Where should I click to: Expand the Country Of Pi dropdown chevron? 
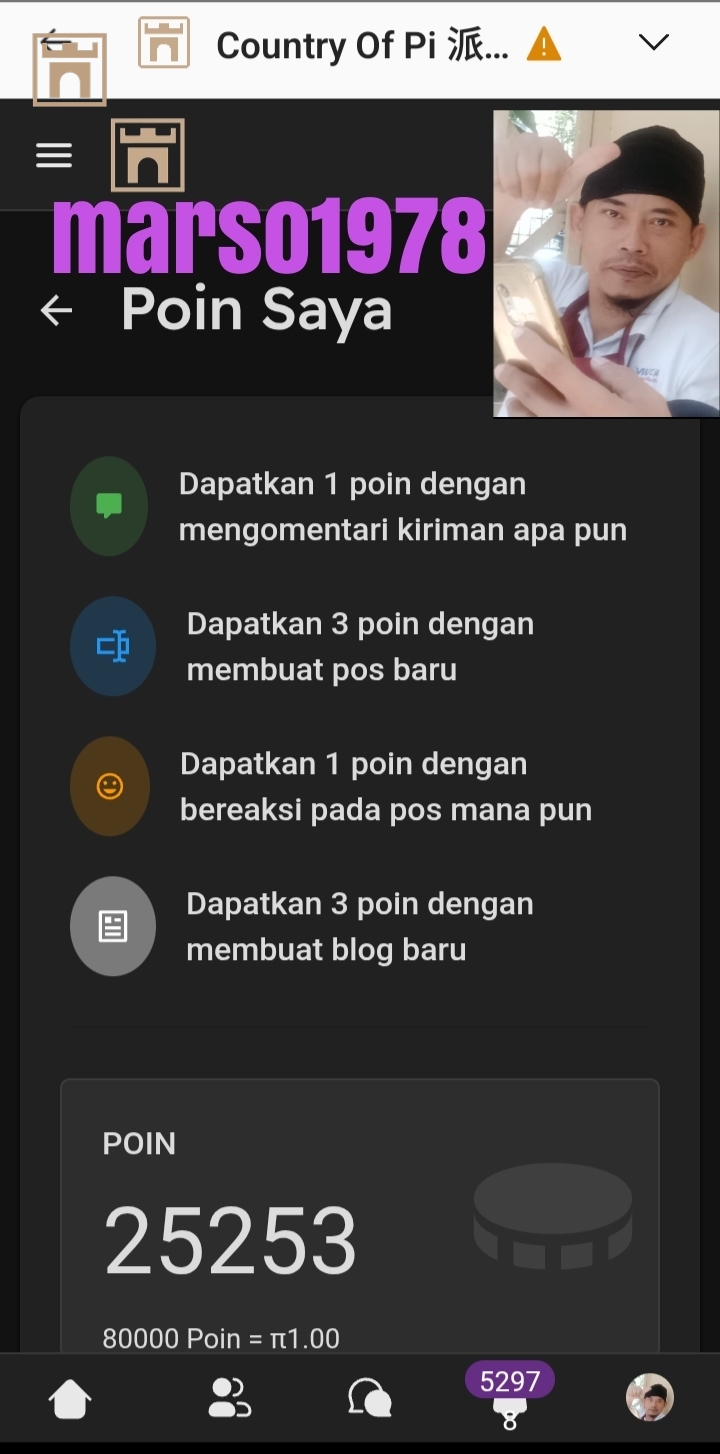(x=653, y=42)
